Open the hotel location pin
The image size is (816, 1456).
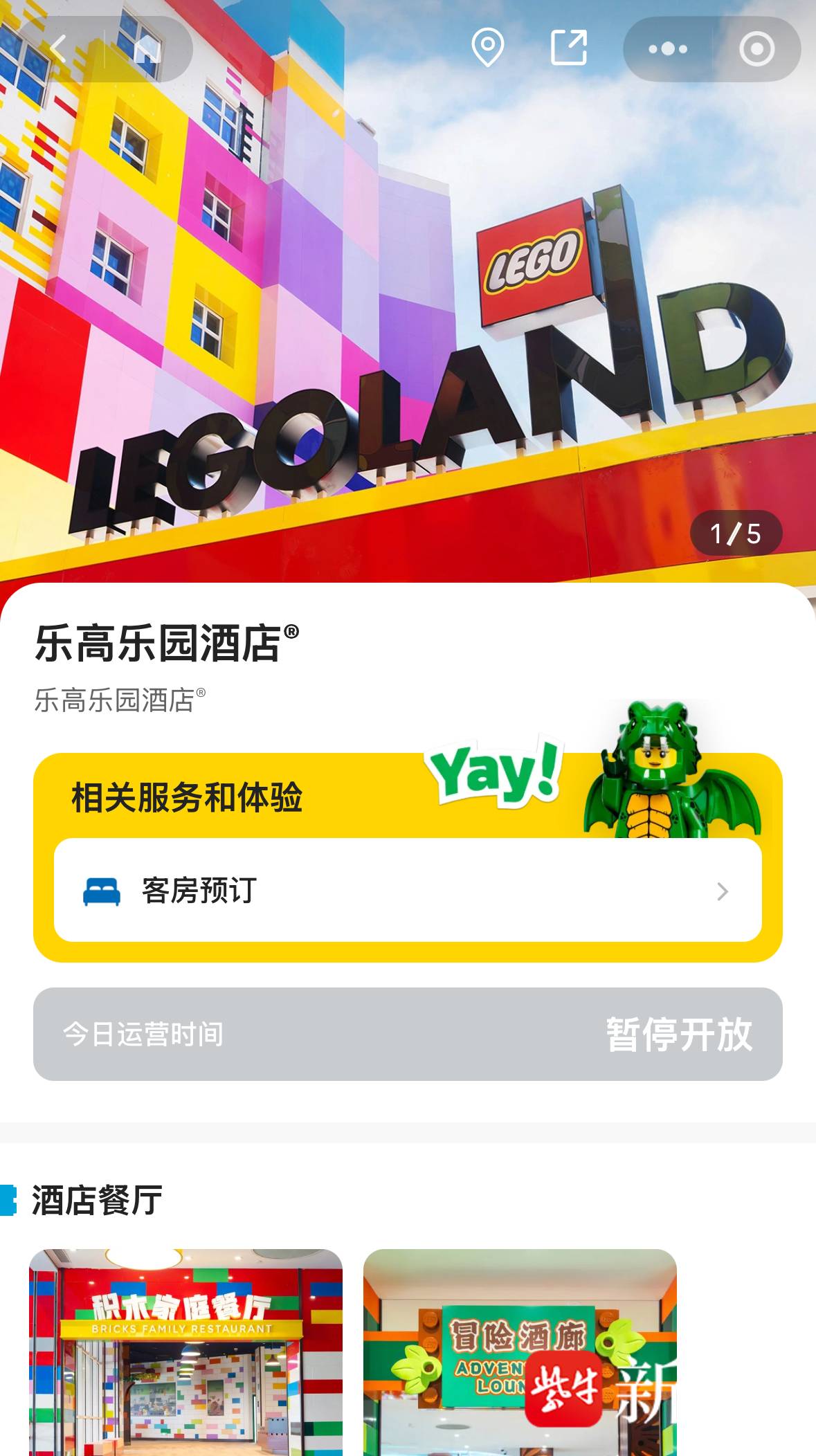(x=487, y=48)
